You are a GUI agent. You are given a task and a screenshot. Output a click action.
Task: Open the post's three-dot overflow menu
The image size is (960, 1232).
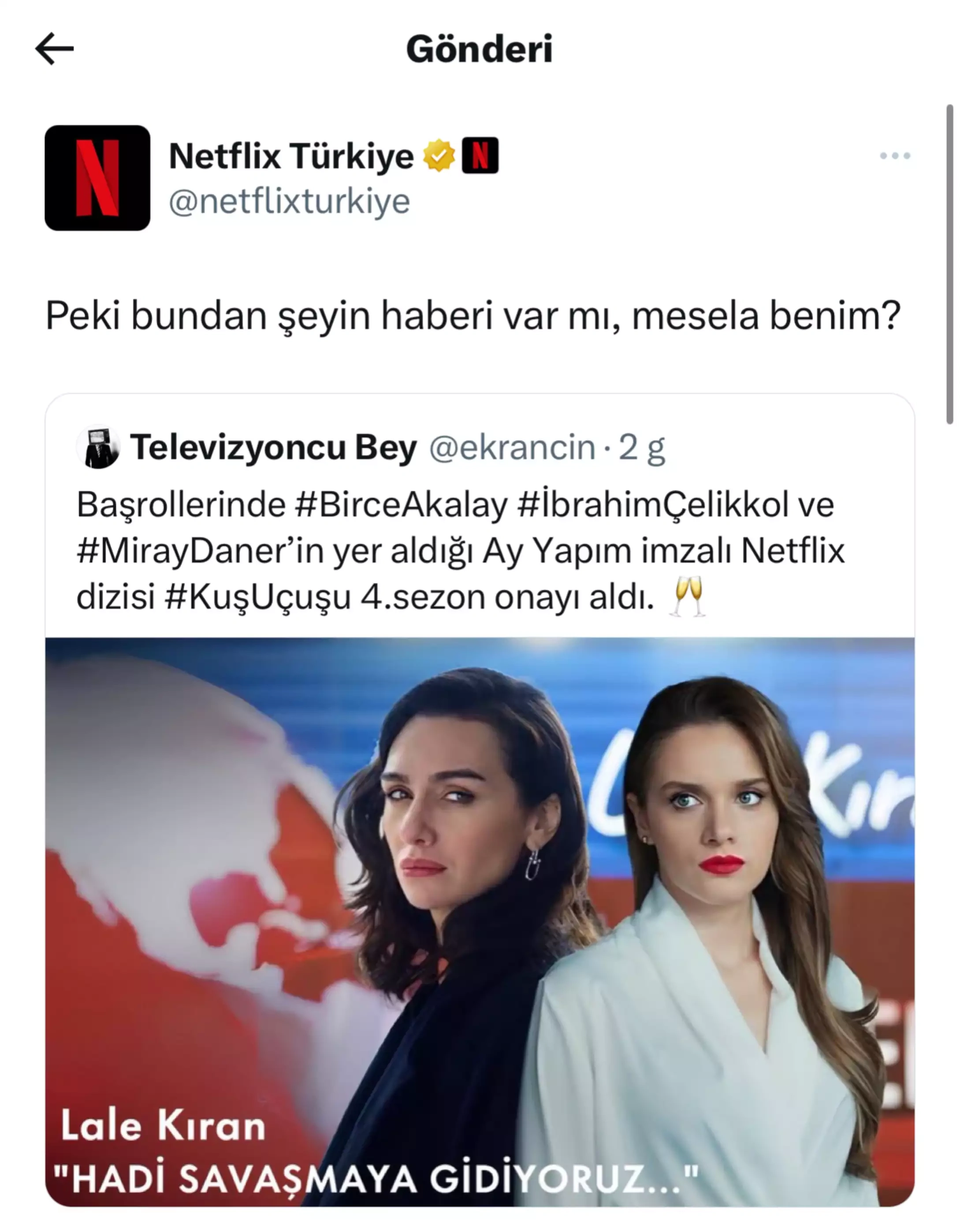tap(894, 156)
